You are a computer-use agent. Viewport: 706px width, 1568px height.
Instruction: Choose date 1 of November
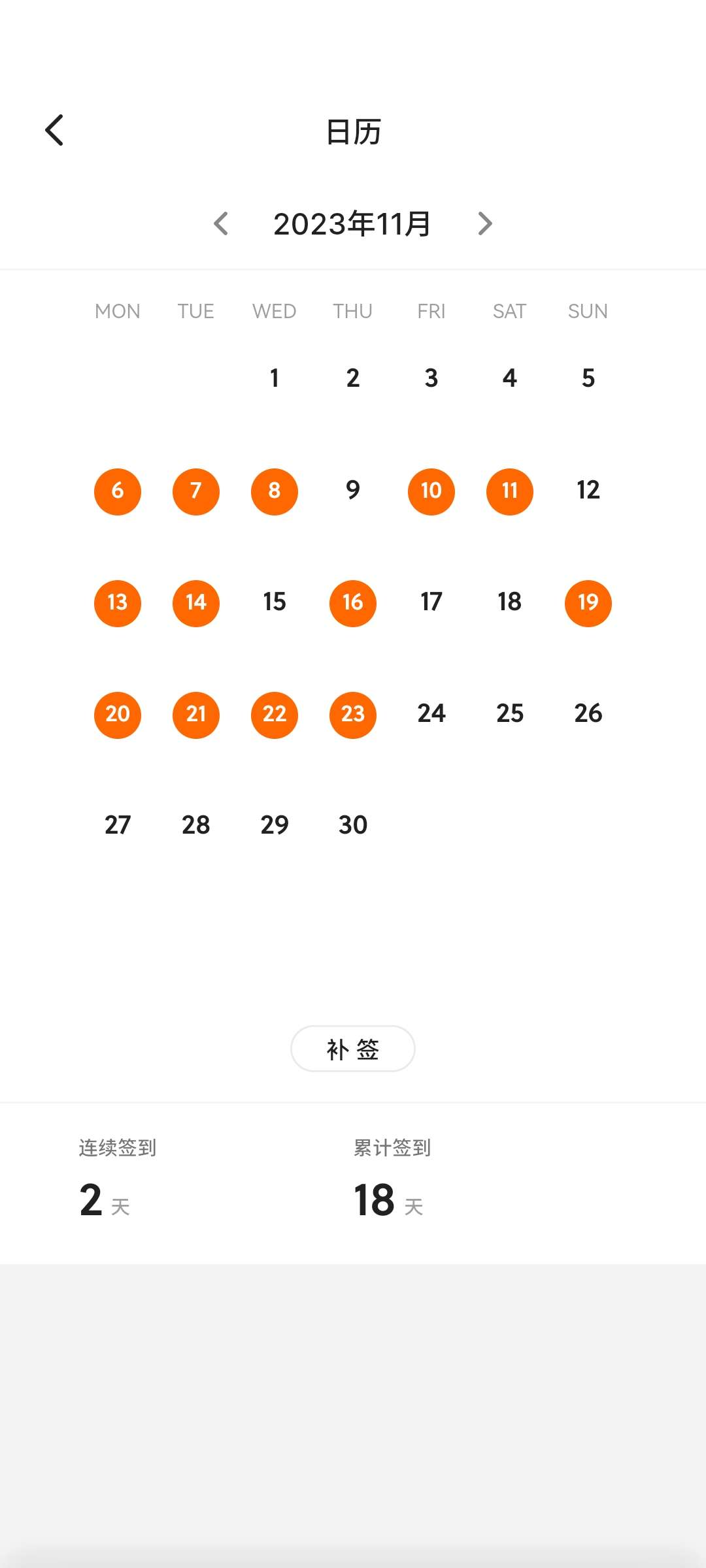pyautogui.click(x=275, y=378)
